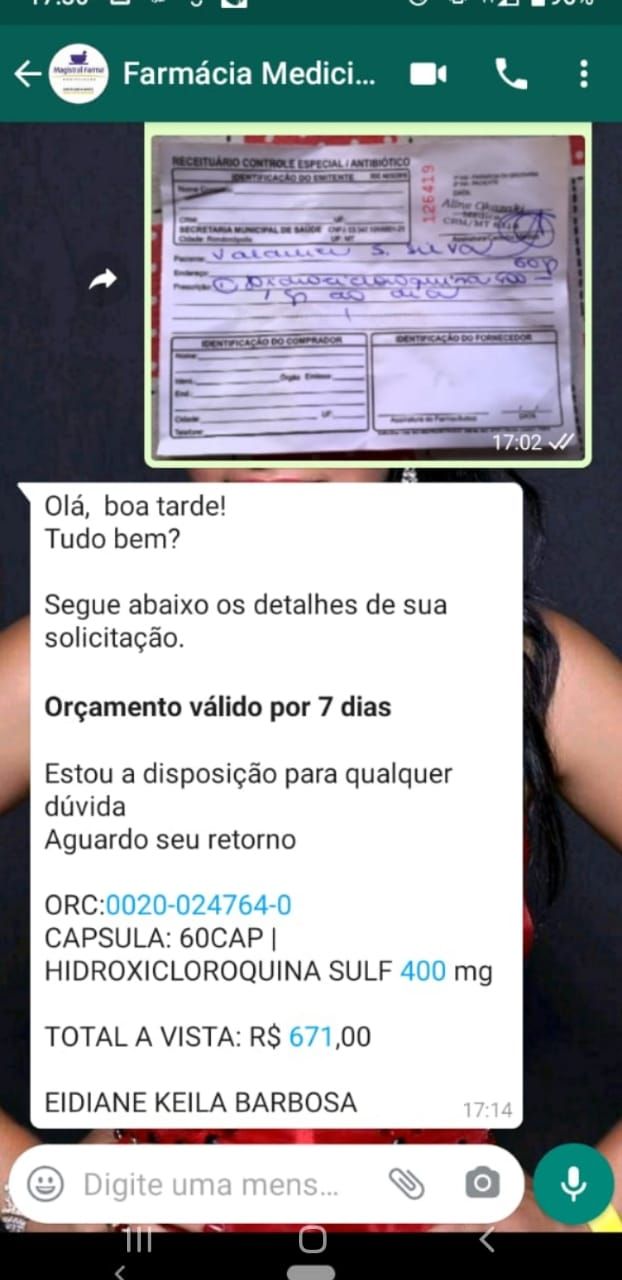Open the emoji picker
Screen dimensions: 622x1280
[45, 1185]
